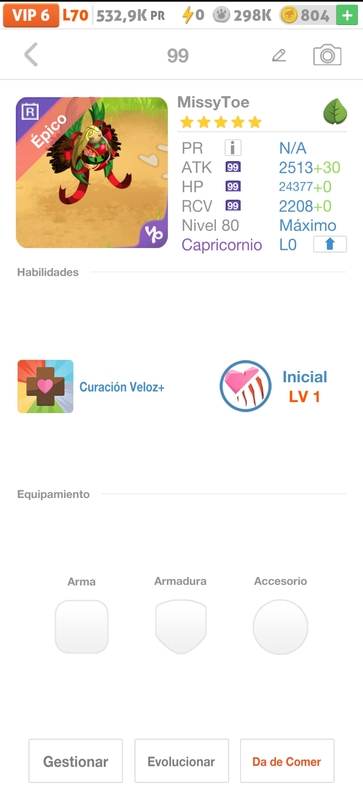Open the VIP 6 badge
This screenshot has width=363, height=800.
point(31,15)
